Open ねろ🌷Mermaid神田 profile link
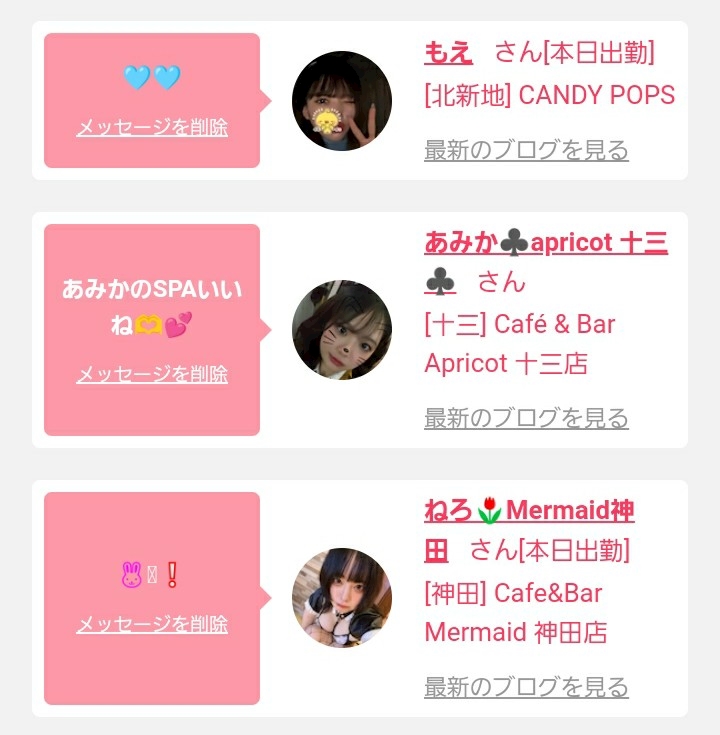Image resolution: width=720 pixels, height=735 pixels. [529, 511]
